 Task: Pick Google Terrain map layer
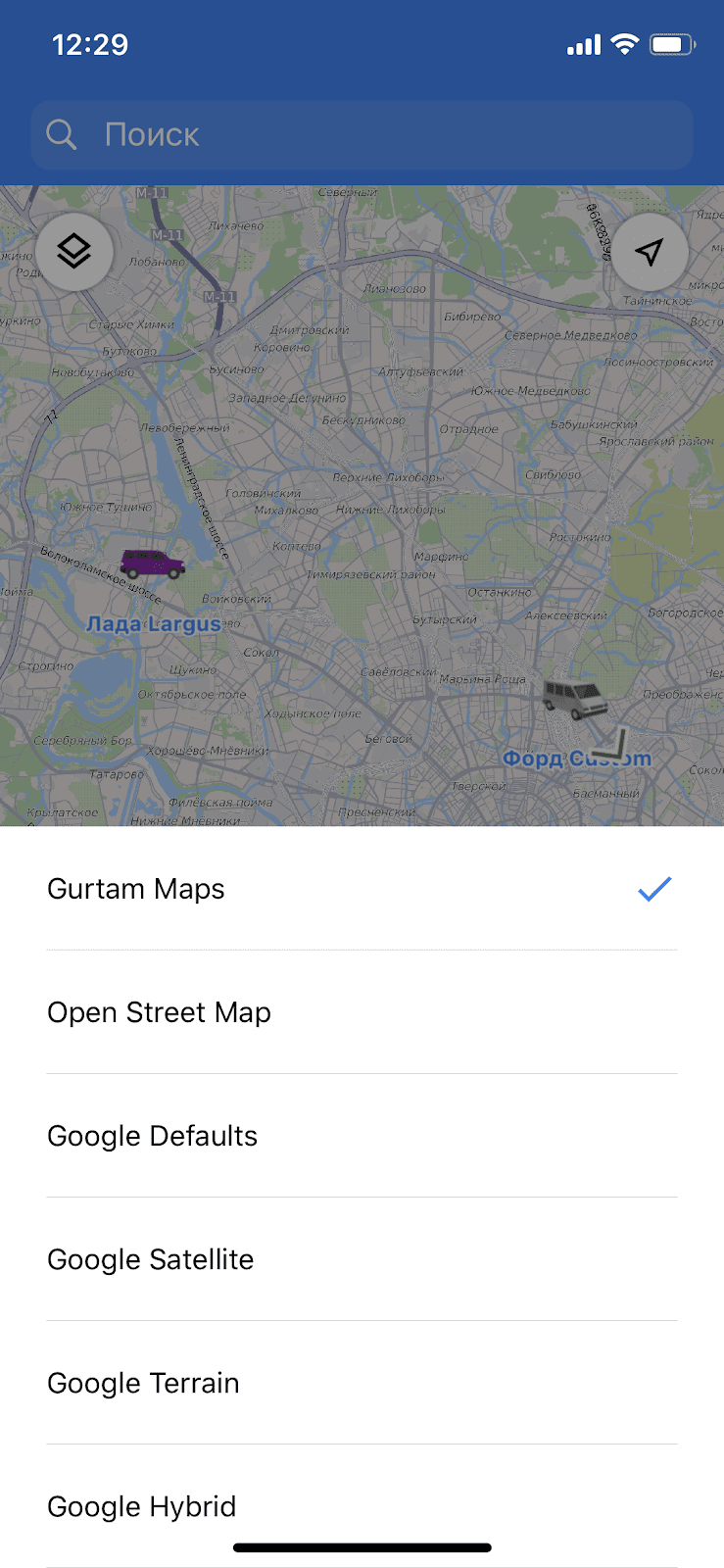click(x=362, y=1383)
